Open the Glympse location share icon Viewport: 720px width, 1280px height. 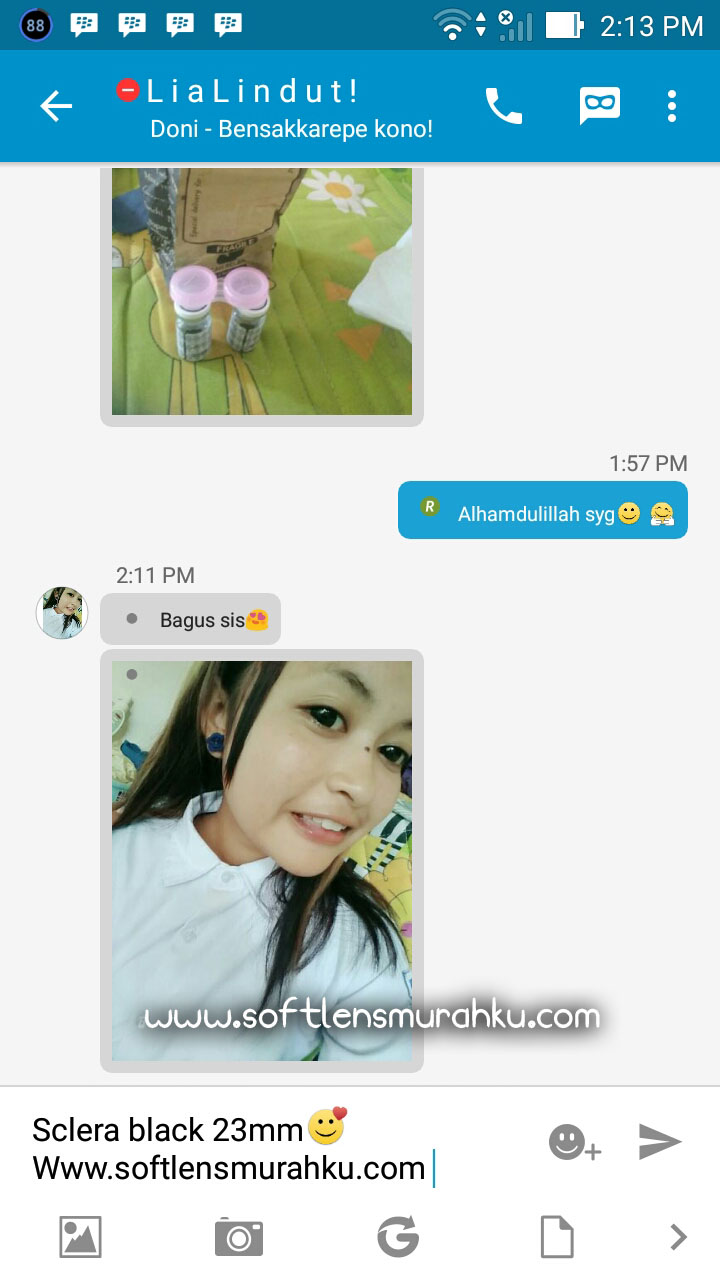click(398, 1237)
